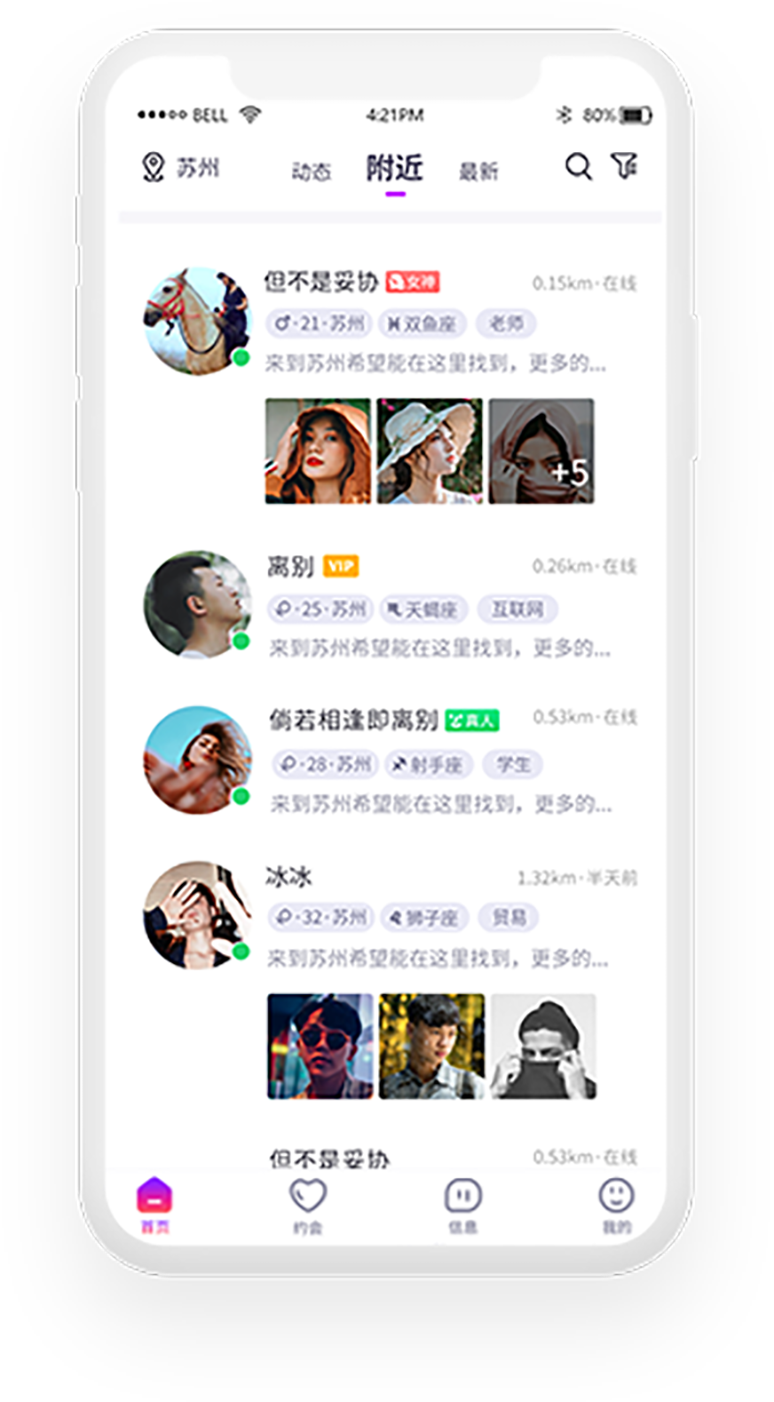View the +5 photo tile
The width and height of the screenshot is (774, 1402).
pos(541,451)
